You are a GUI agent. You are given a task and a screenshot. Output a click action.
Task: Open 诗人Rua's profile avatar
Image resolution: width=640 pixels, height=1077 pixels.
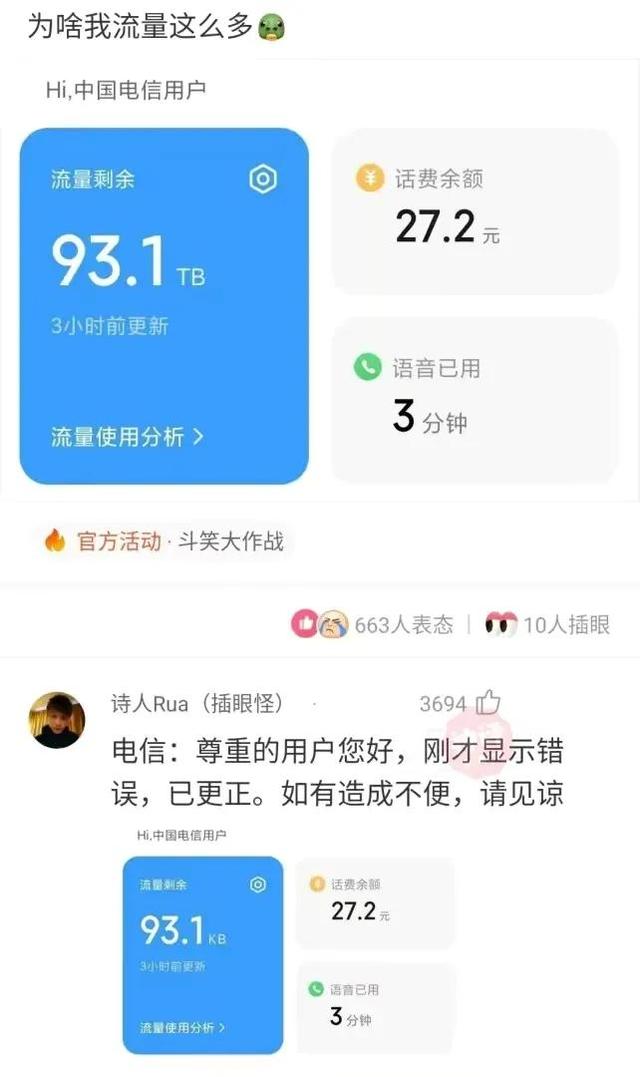57,720
